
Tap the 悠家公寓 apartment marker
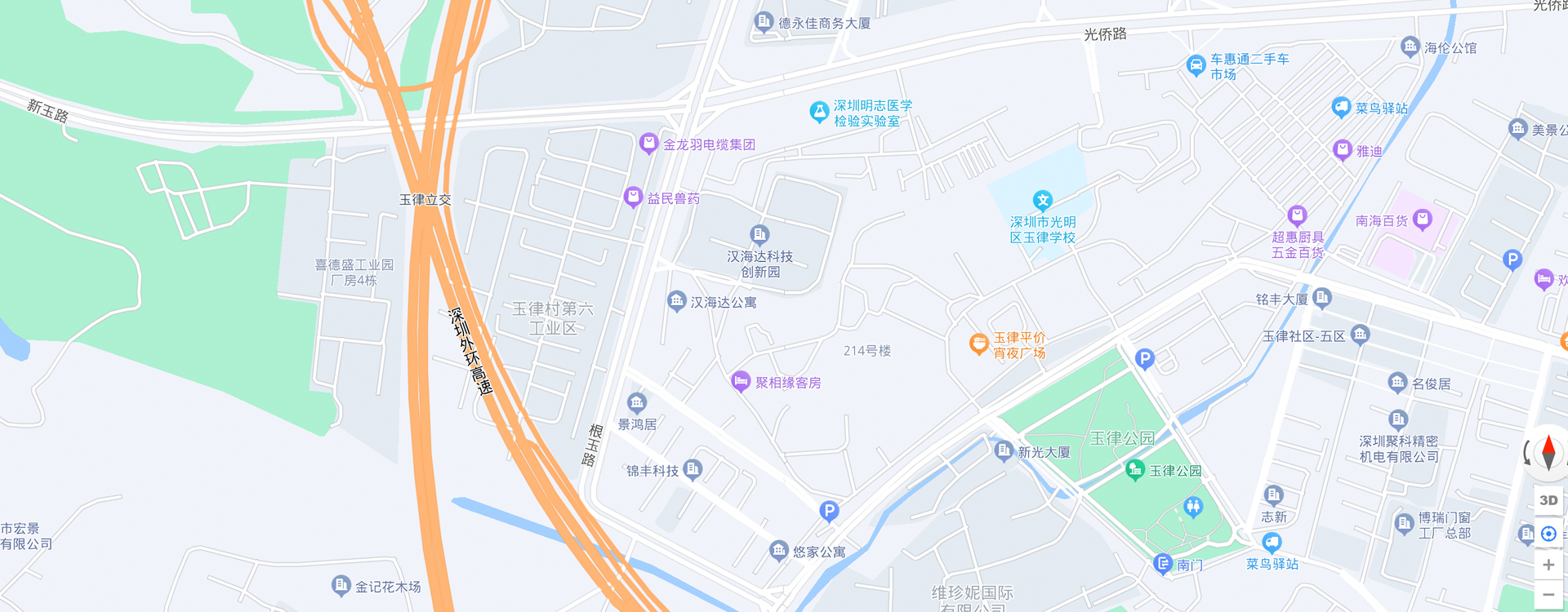779,550
